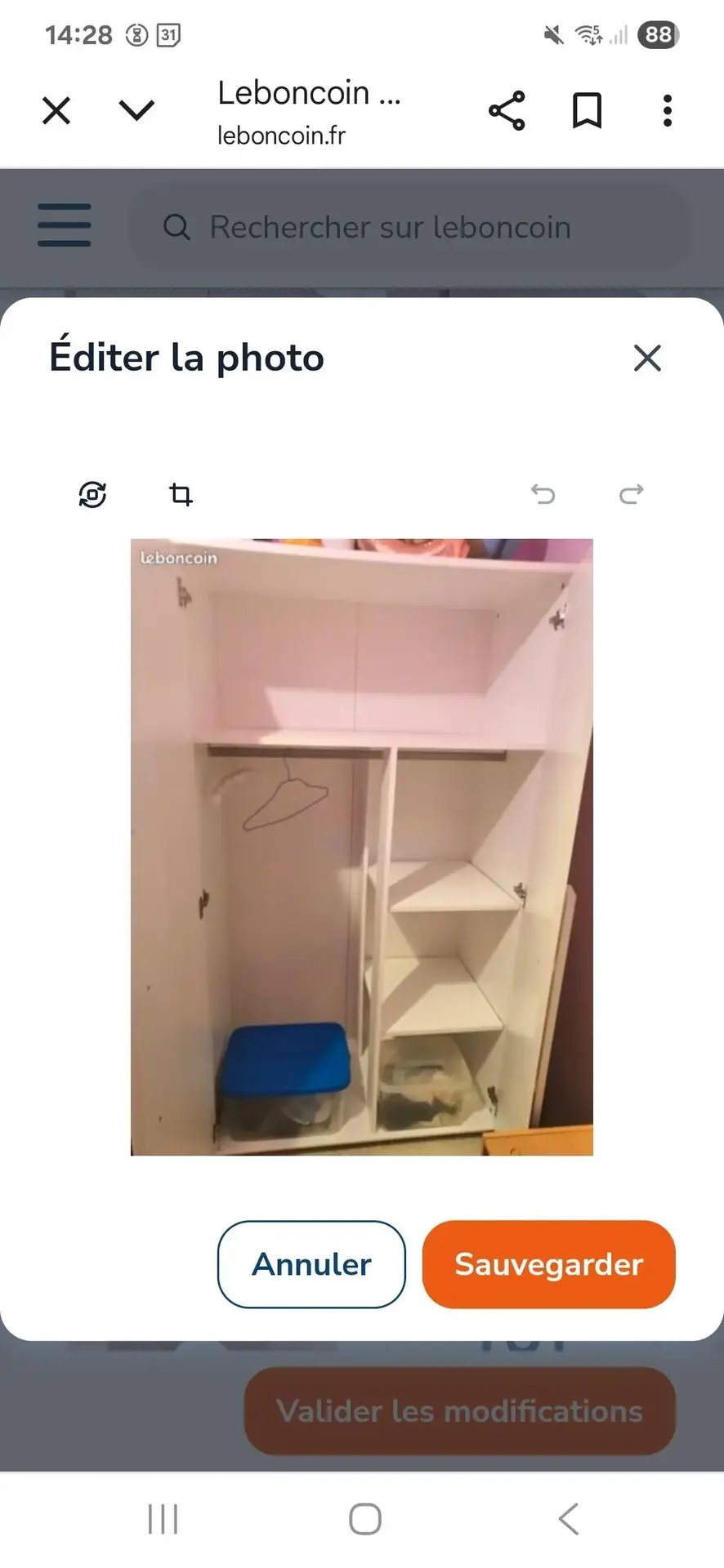The image size is (724, 1568).
Task: Rotate the photo
Action: 92,494
